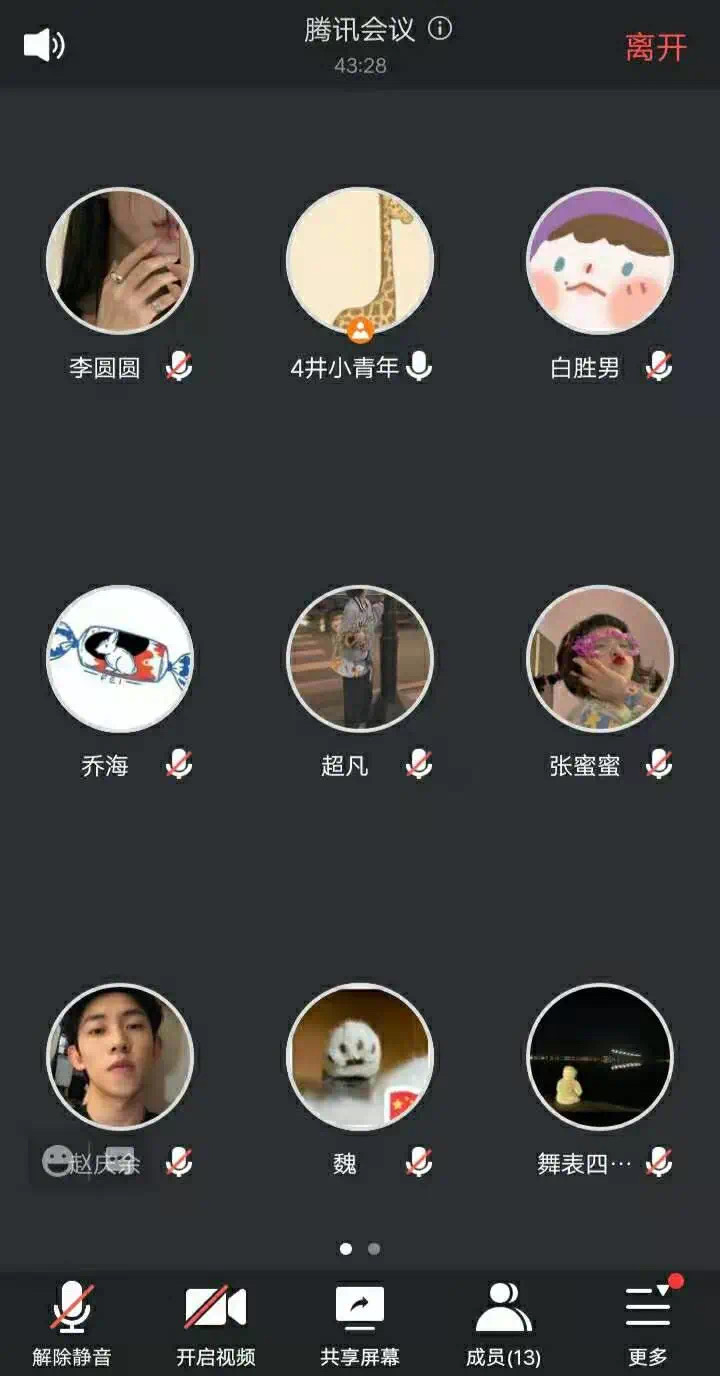This screenshot has width=720, height=1376.
Task: Tap the avatar of 魏
Action: point(360,1057)
